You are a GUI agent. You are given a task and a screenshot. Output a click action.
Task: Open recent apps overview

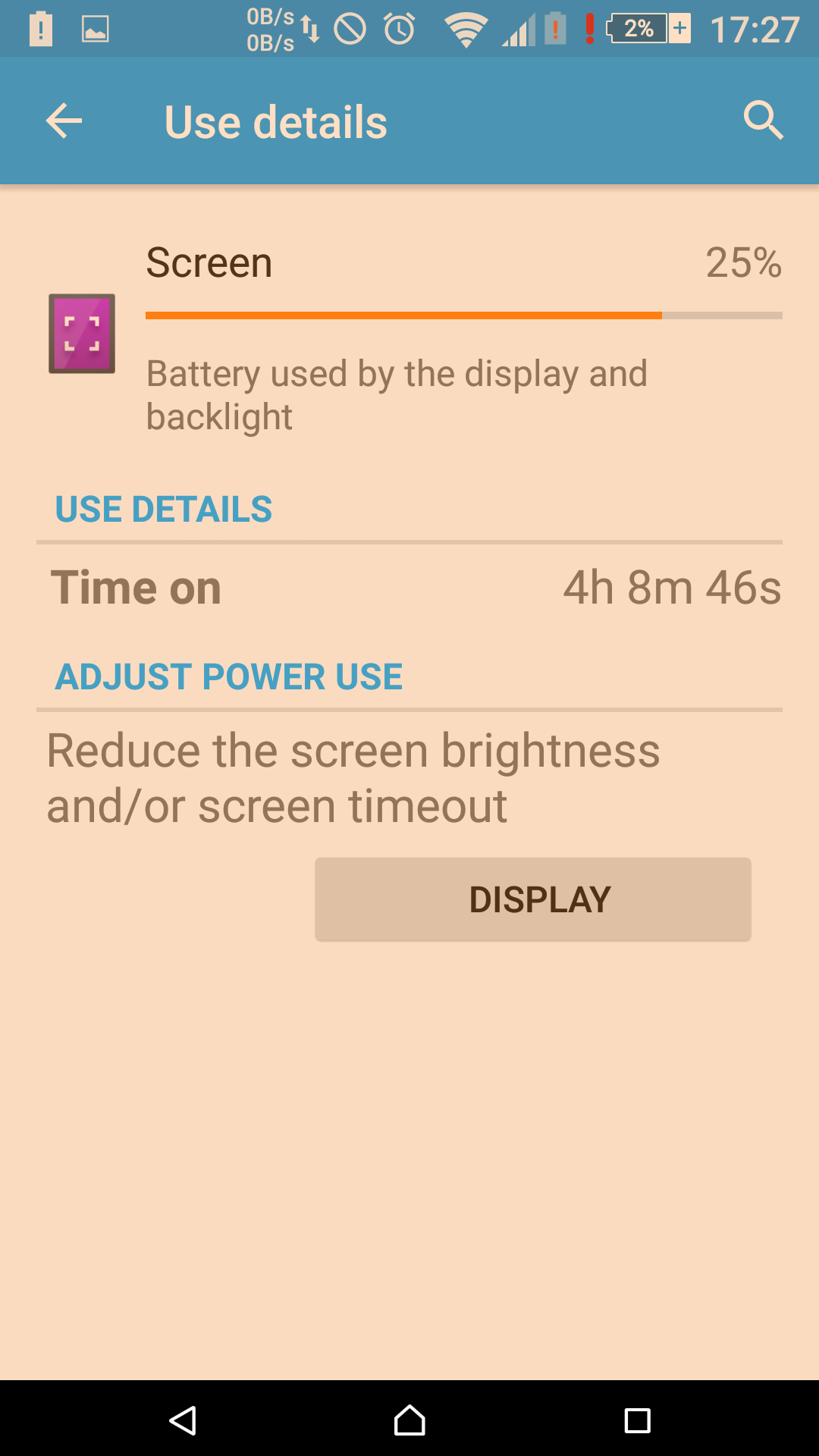637,1420
